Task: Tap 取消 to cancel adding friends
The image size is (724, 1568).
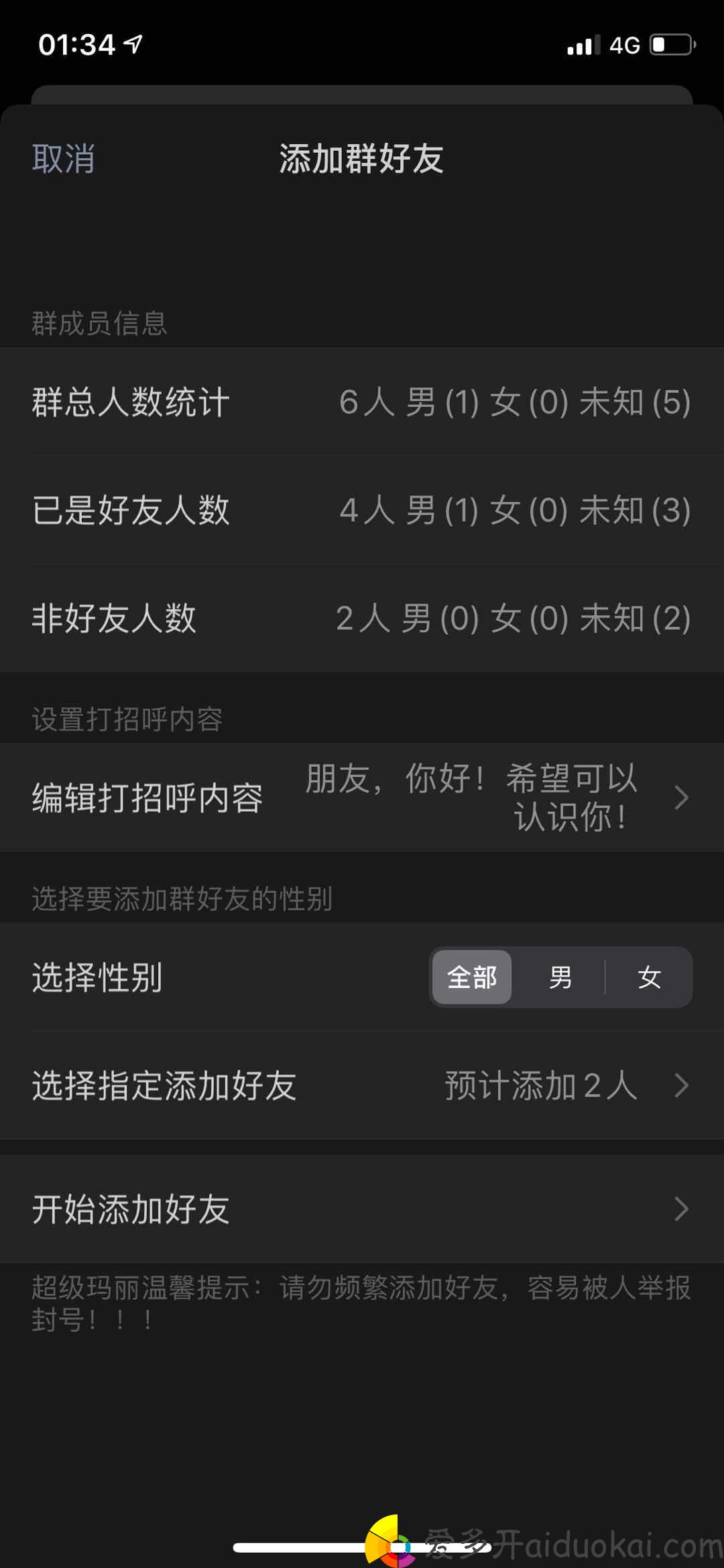Action: (63, 159)
